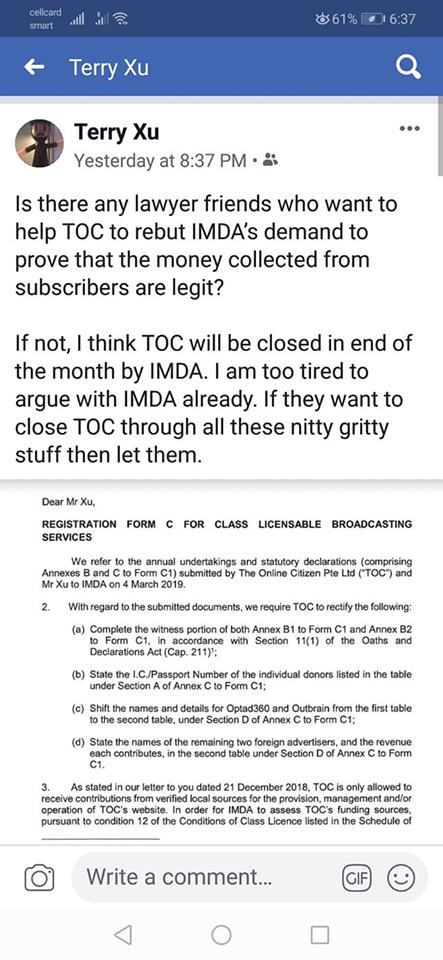The height and width of the screenshot is (960, 443).
Task: View Terry Xu's profile picture
Action: [x=39, y=143]
